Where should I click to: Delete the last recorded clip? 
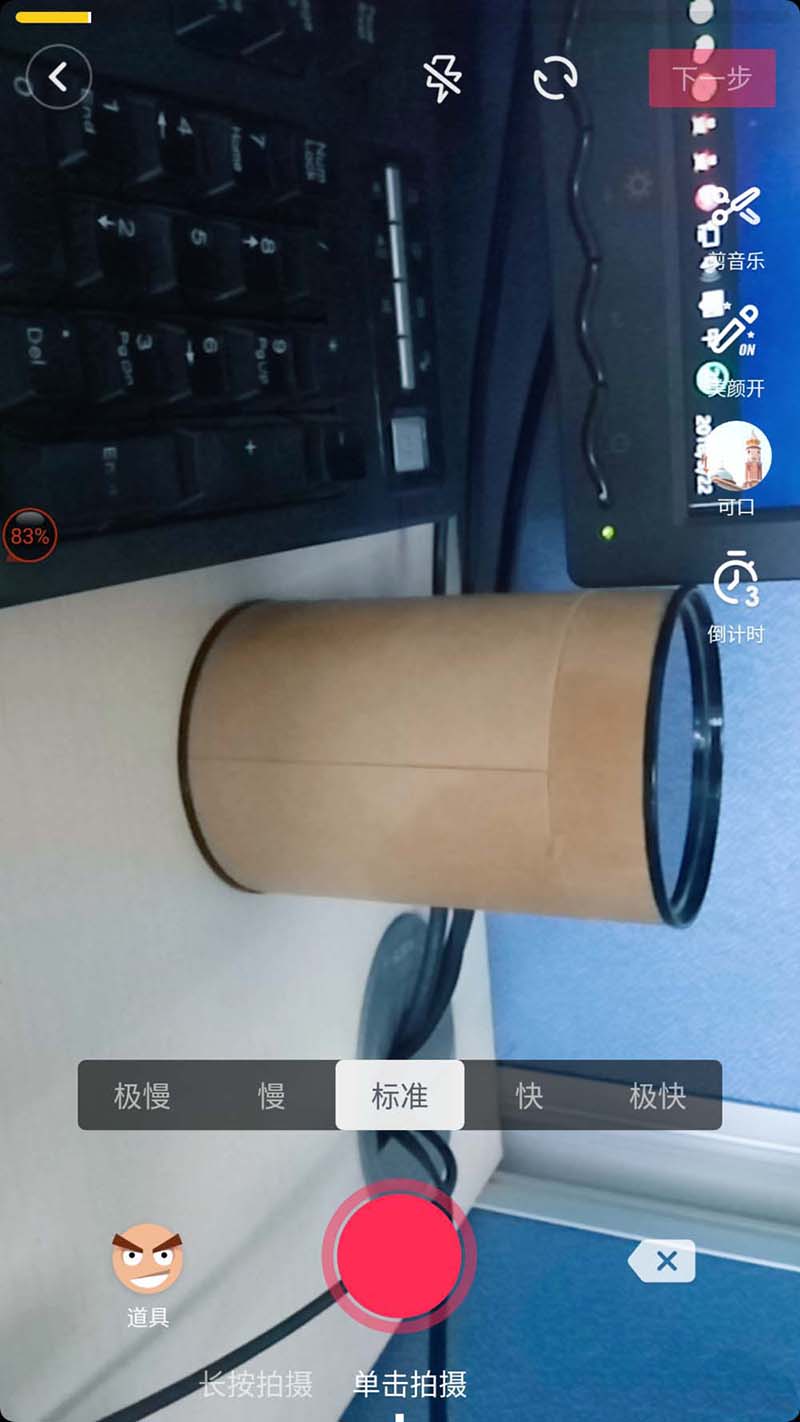pyautogui.click(x=662, y=1261)
